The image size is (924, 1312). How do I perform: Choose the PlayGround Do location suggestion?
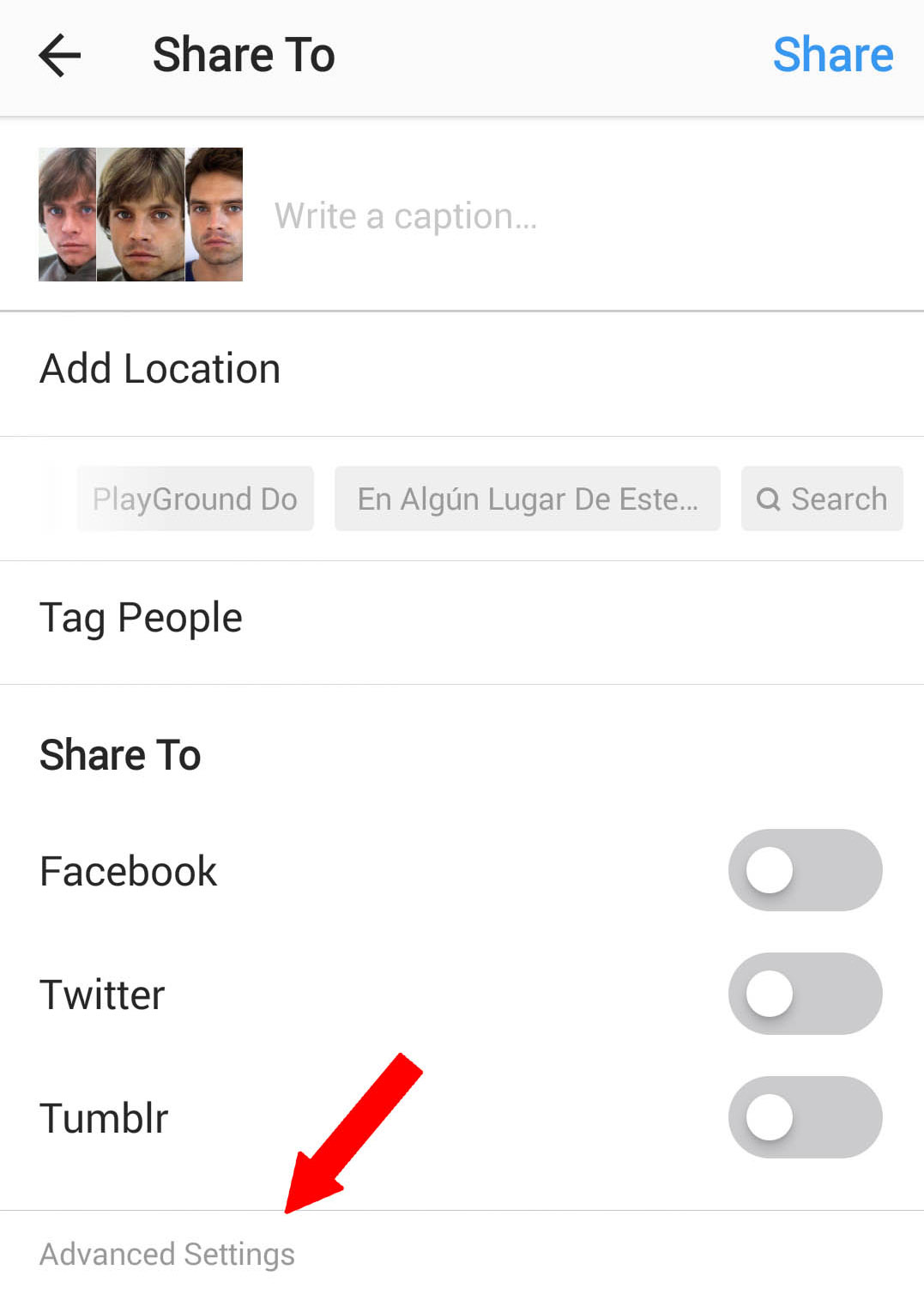point(194,499)
